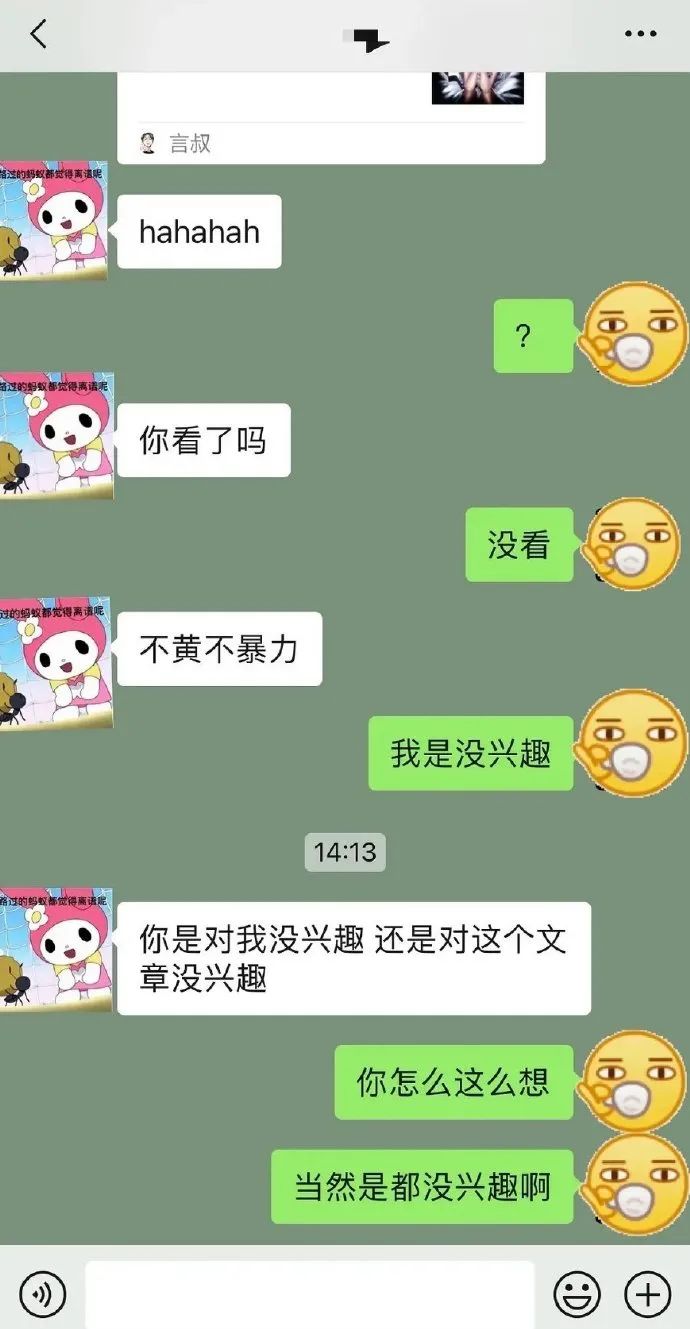This screenshot has height=1329, width=690.
Task: Switch to voice message input
Action: [42, 1296]
